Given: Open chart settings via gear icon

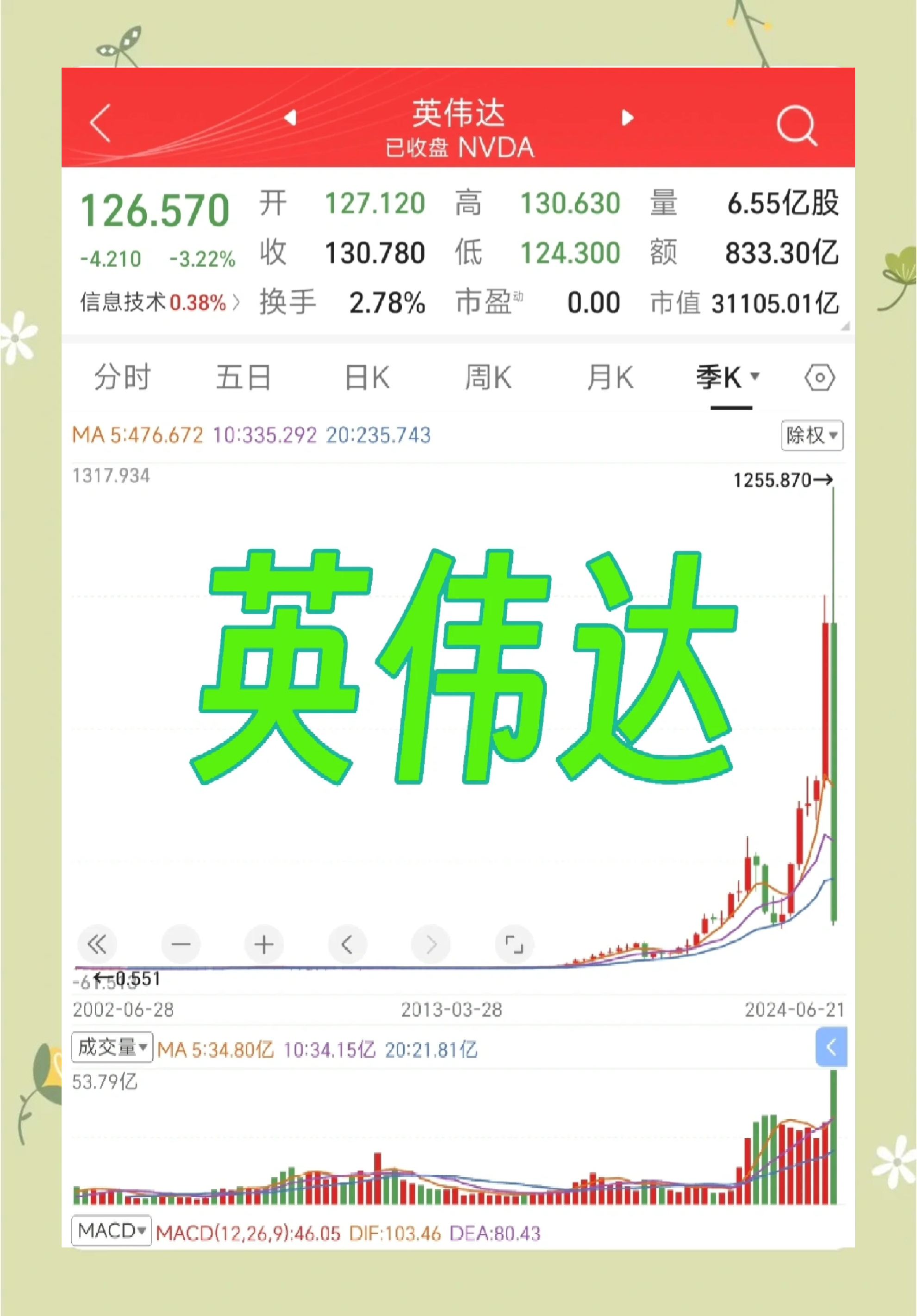Looking at the screenshot, I should coord(820,377).
